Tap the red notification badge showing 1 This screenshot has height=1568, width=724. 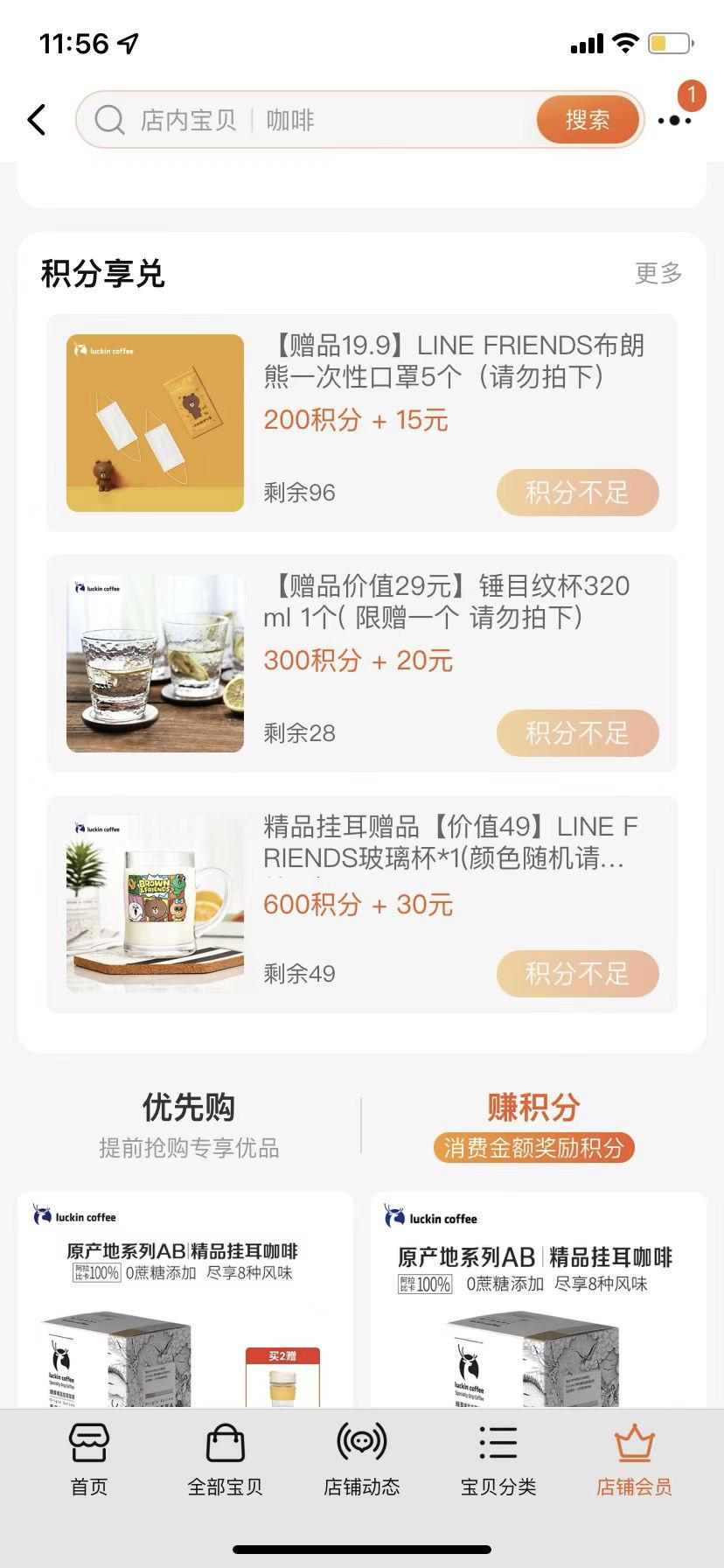click(x=691, y=96)
